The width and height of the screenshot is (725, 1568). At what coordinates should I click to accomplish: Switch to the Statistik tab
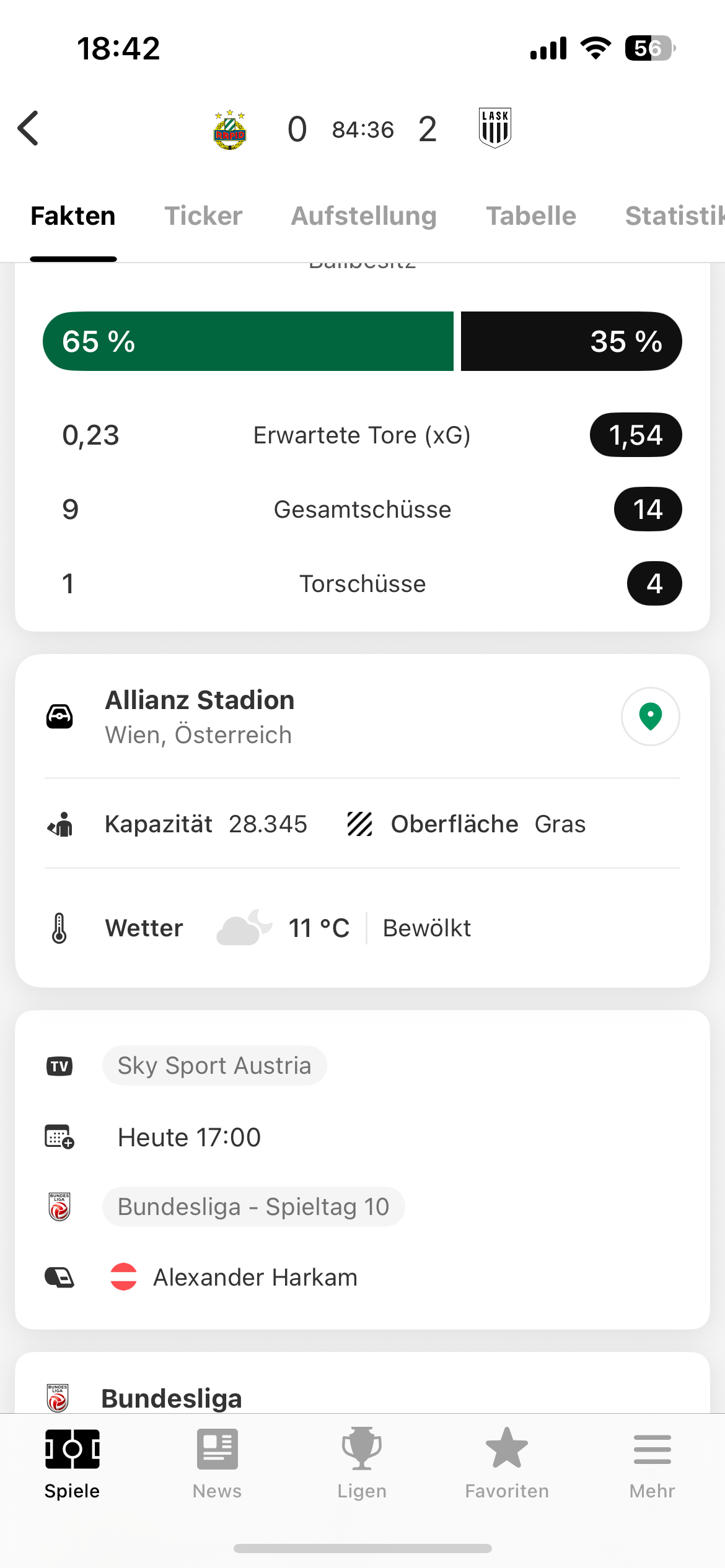click(x=674, y=216)
